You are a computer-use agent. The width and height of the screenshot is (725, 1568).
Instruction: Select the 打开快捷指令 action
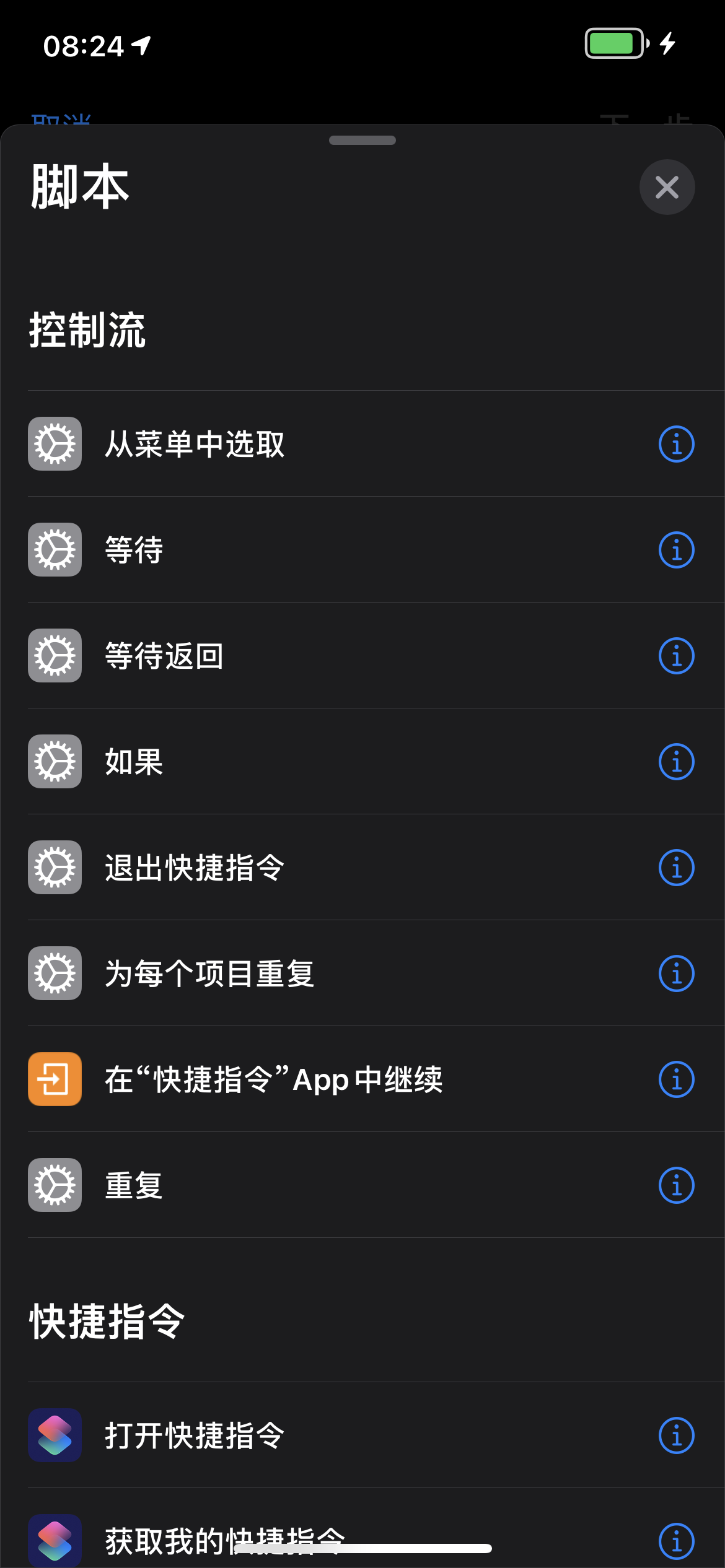(x=195, y=1435)
